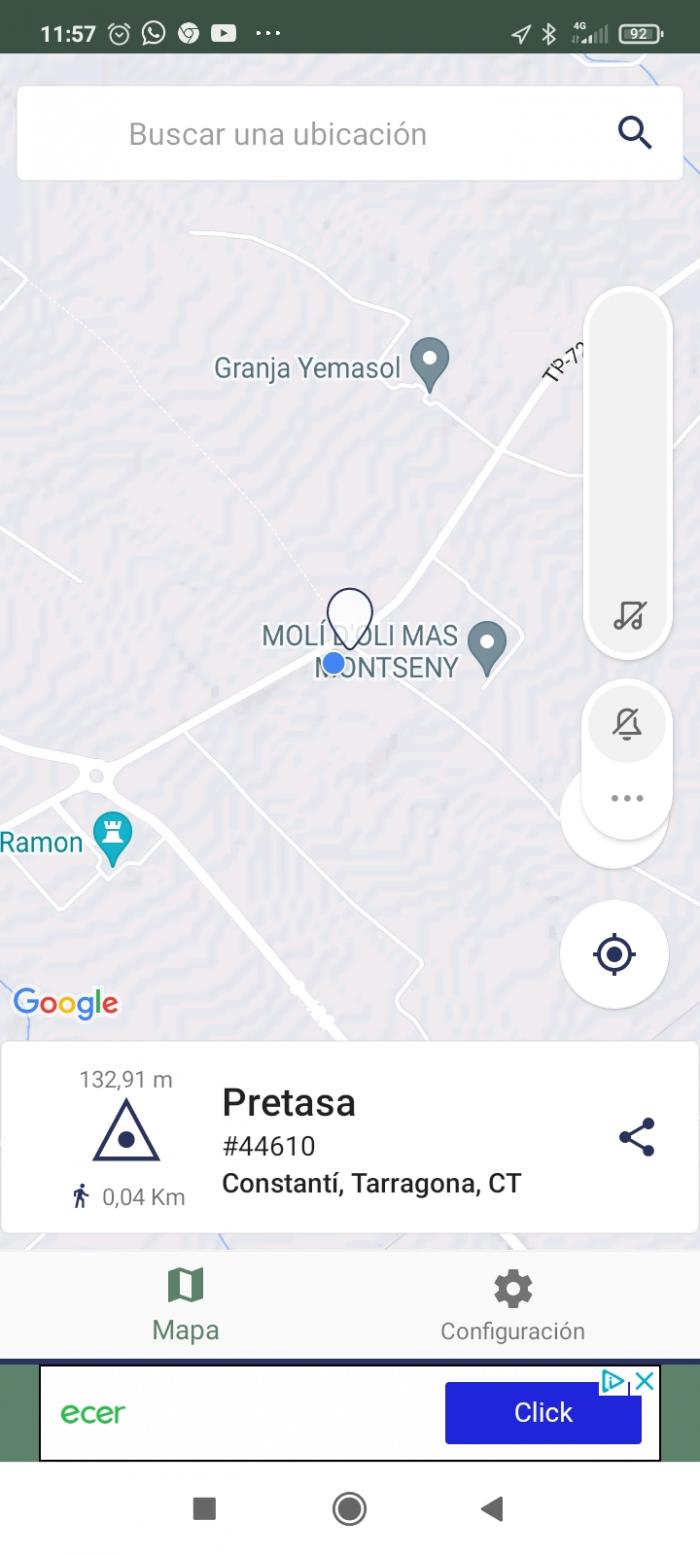Tap the Molí d'Oli Mas Montseny marker
The image size is (700, 1555).
pos(487,649)
